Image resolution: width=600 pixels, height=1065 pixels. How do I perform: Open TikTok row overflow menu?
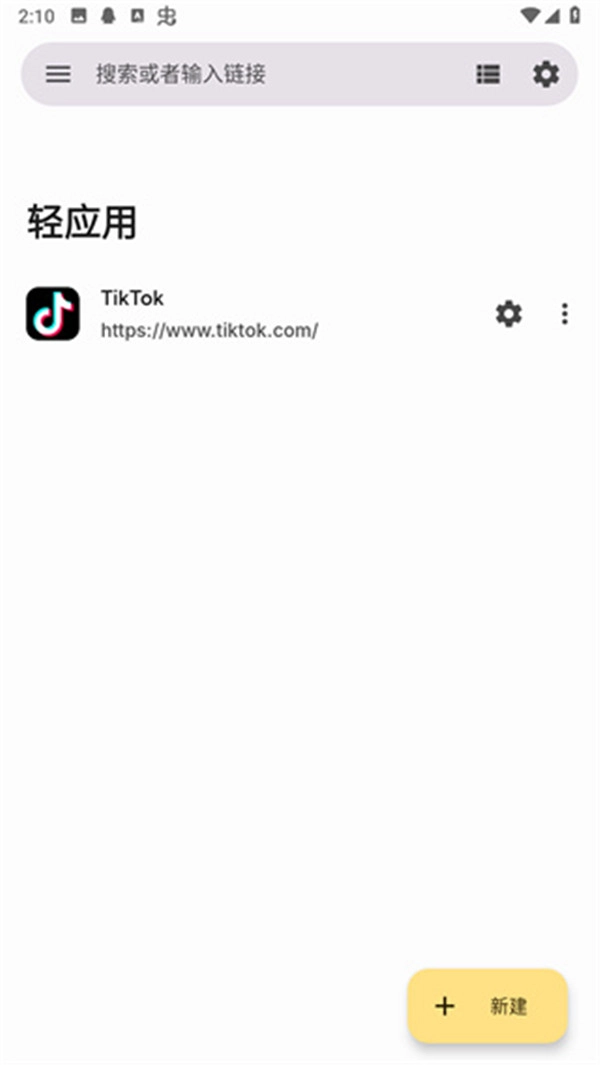(x=565, y=314)
